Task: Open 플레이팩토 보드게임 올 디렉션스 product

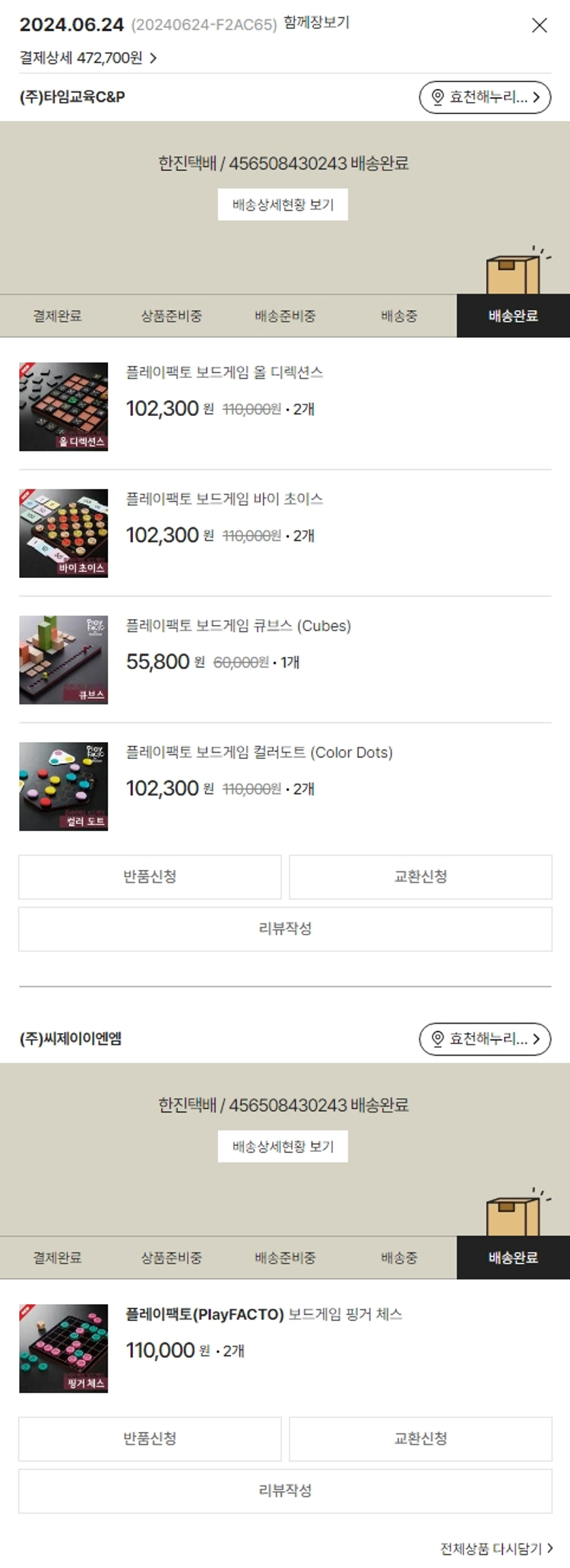Action: (x=224, y=373)
